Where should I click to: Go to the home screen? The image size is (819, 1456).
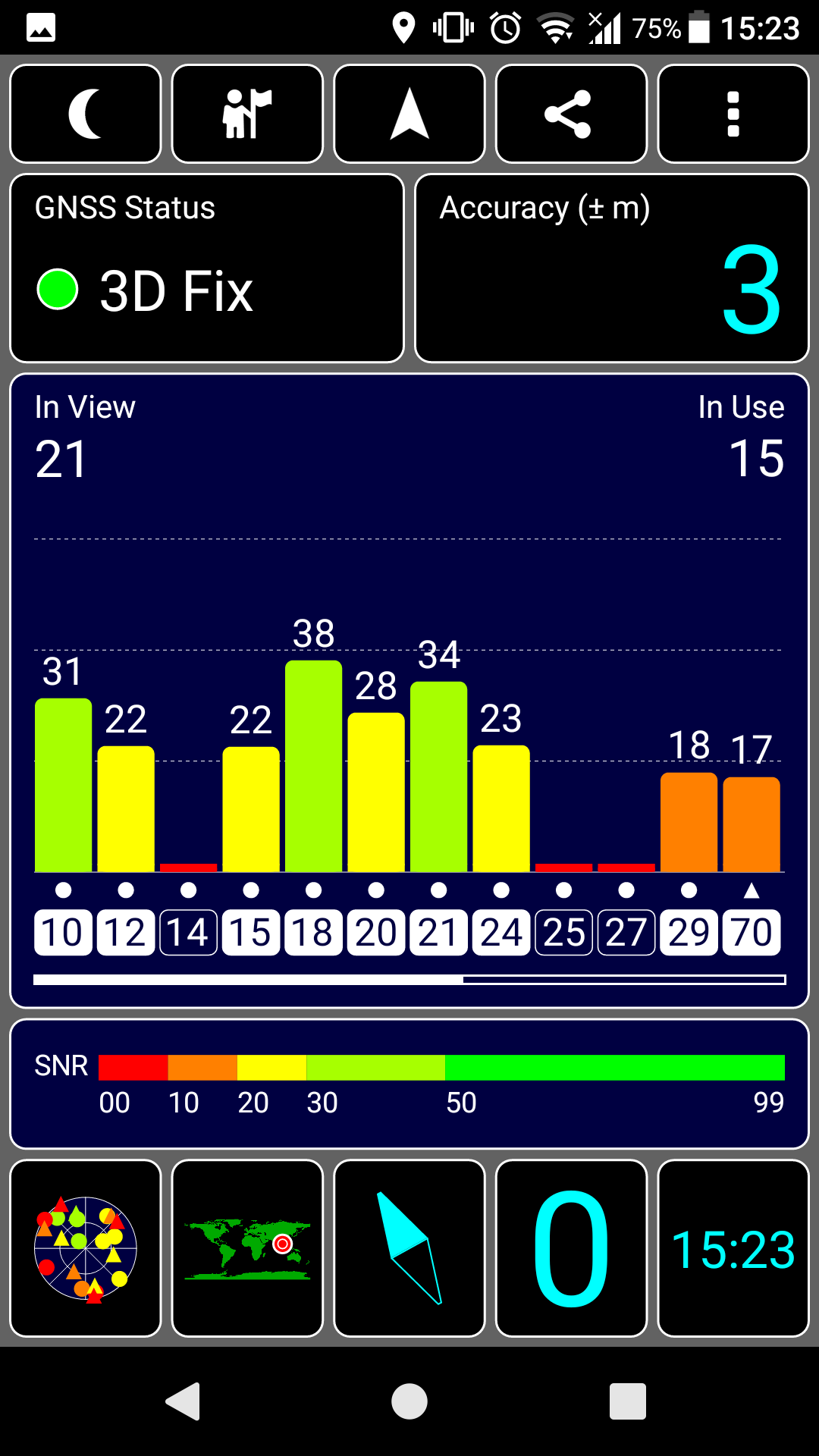point(409,1401)
